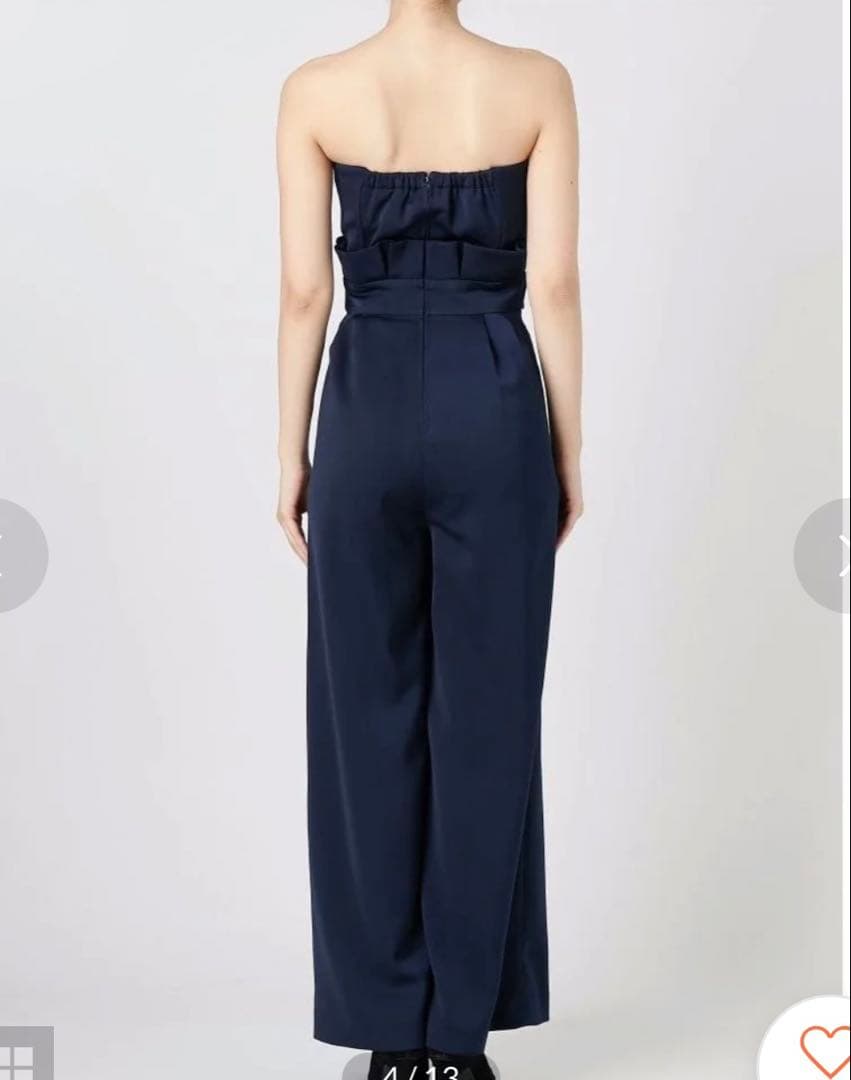Image resolution: width=851 pixels, height=1080 pixels.
Task: Go back to the previous product photo
Action: point(18,556)
